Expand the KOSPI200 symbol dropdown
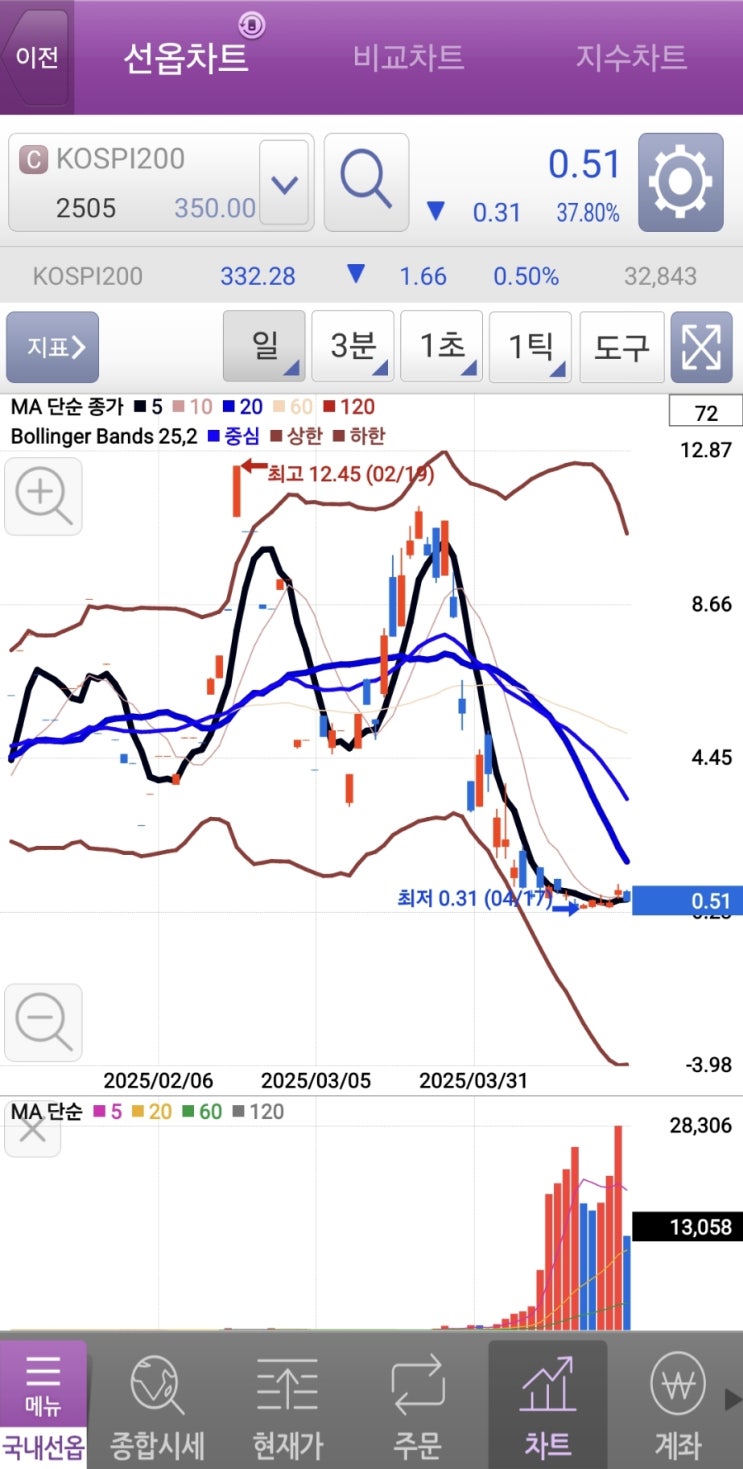This screenshot has width=743, height=1469. pos(285,183)
